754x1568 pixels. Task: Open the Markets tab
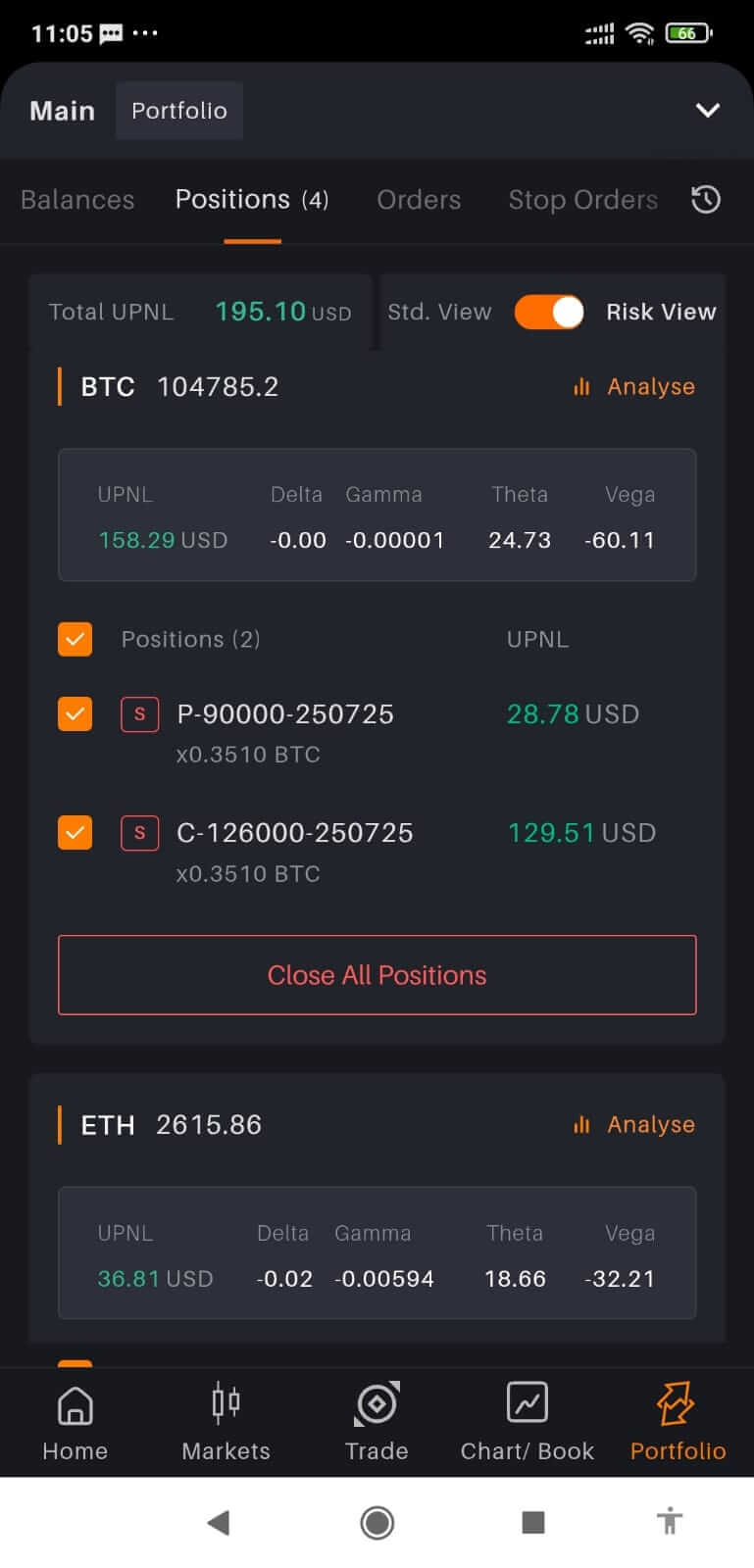(x=226, y=1421)
